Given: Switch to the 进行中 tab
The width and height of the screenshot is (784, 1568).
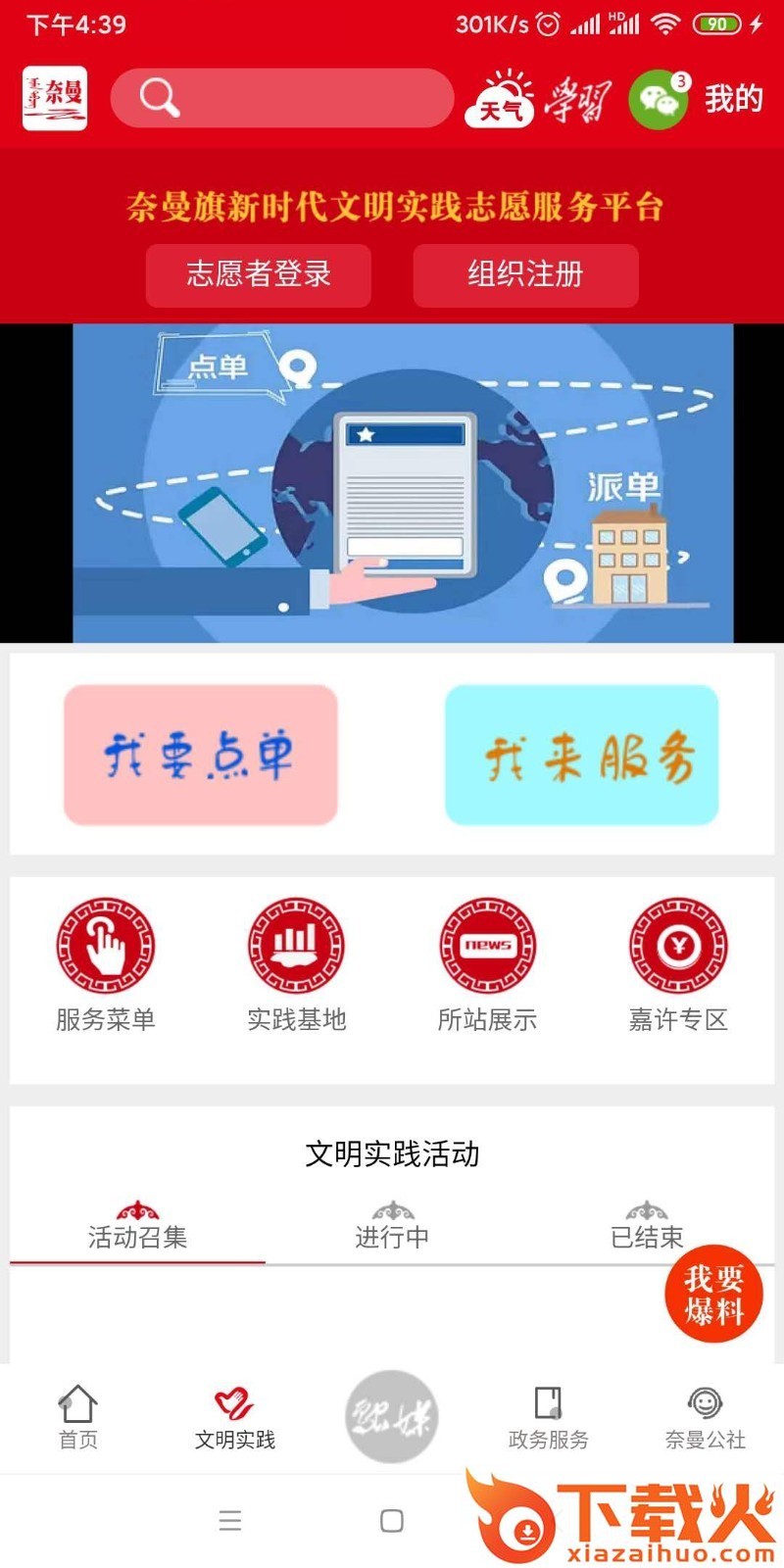Looking at the screenshot, I should point(392,1227).
